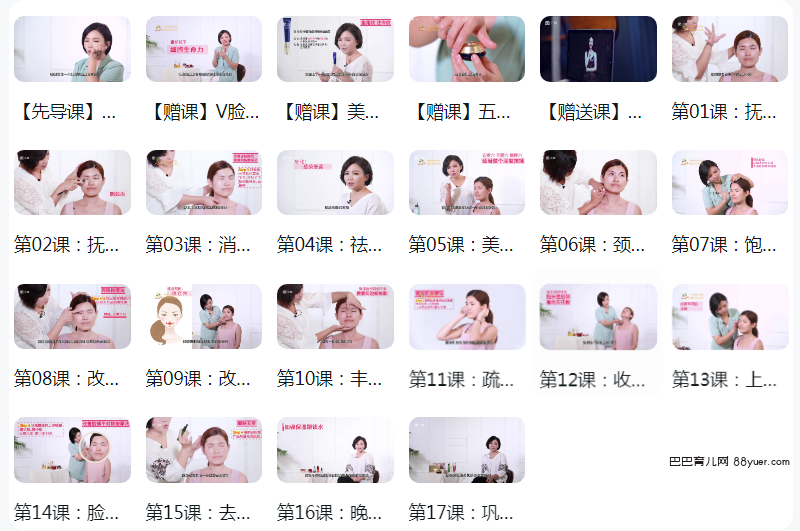
Task: Select lesson 第04课
Action: (335, 182)
